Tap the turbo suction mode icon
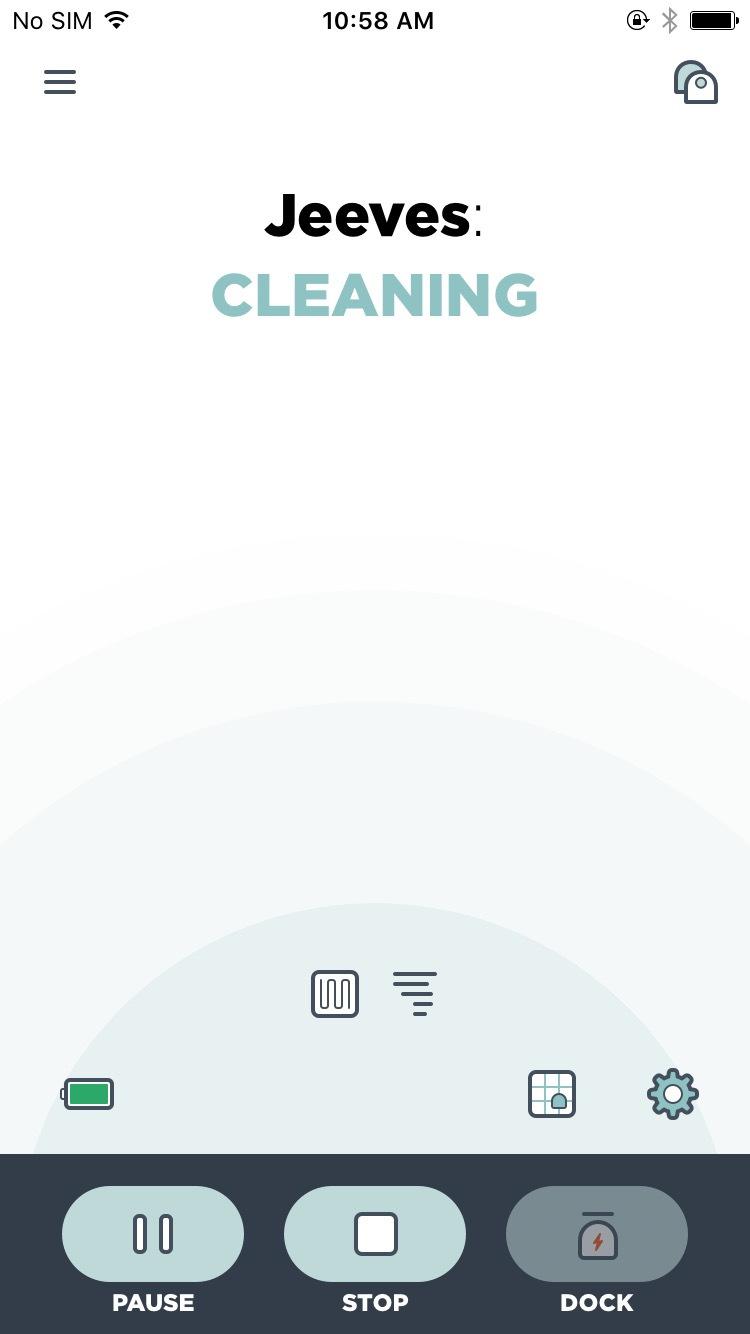 [x=415, y=994]
